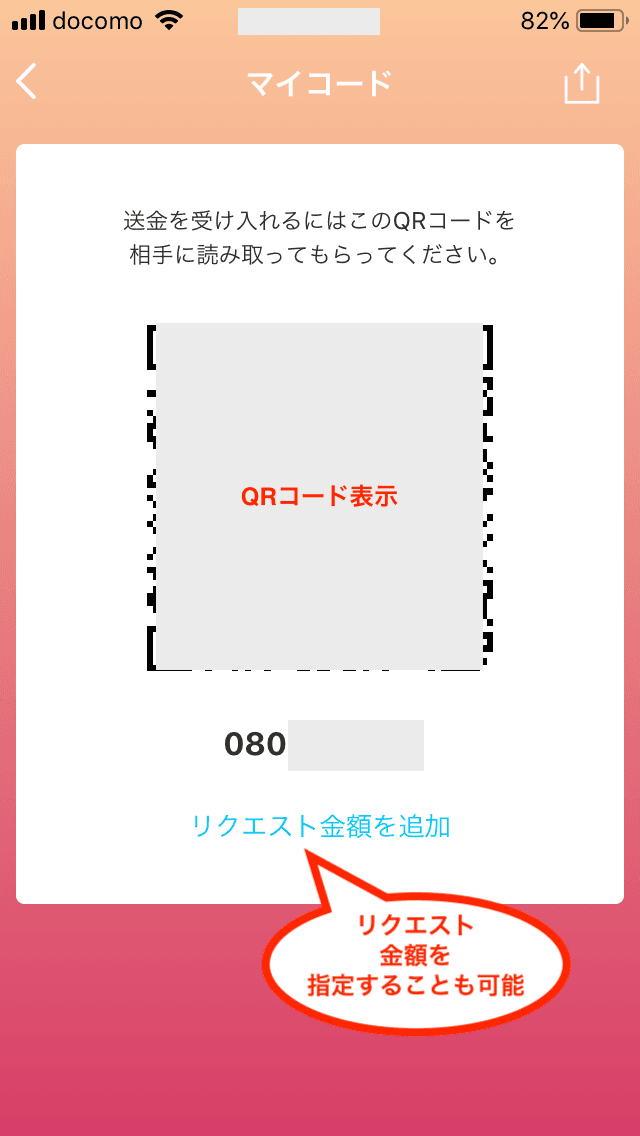The image size is (640, 1136).
Task: Go back from マイコード screen
Action: coord(27,82)
